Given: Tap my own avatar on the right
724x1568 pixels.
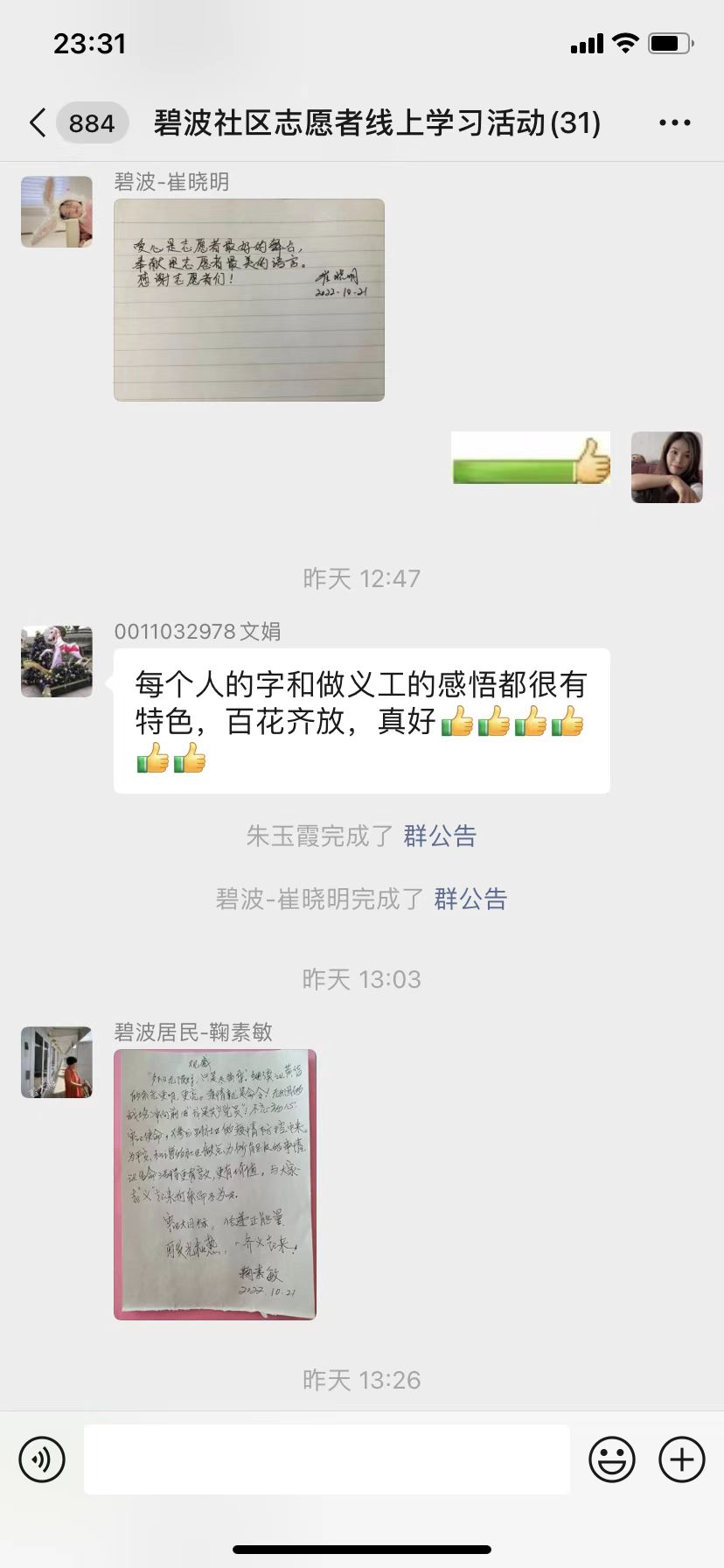Looking at the screenshot, I should [x=666, y=467].
